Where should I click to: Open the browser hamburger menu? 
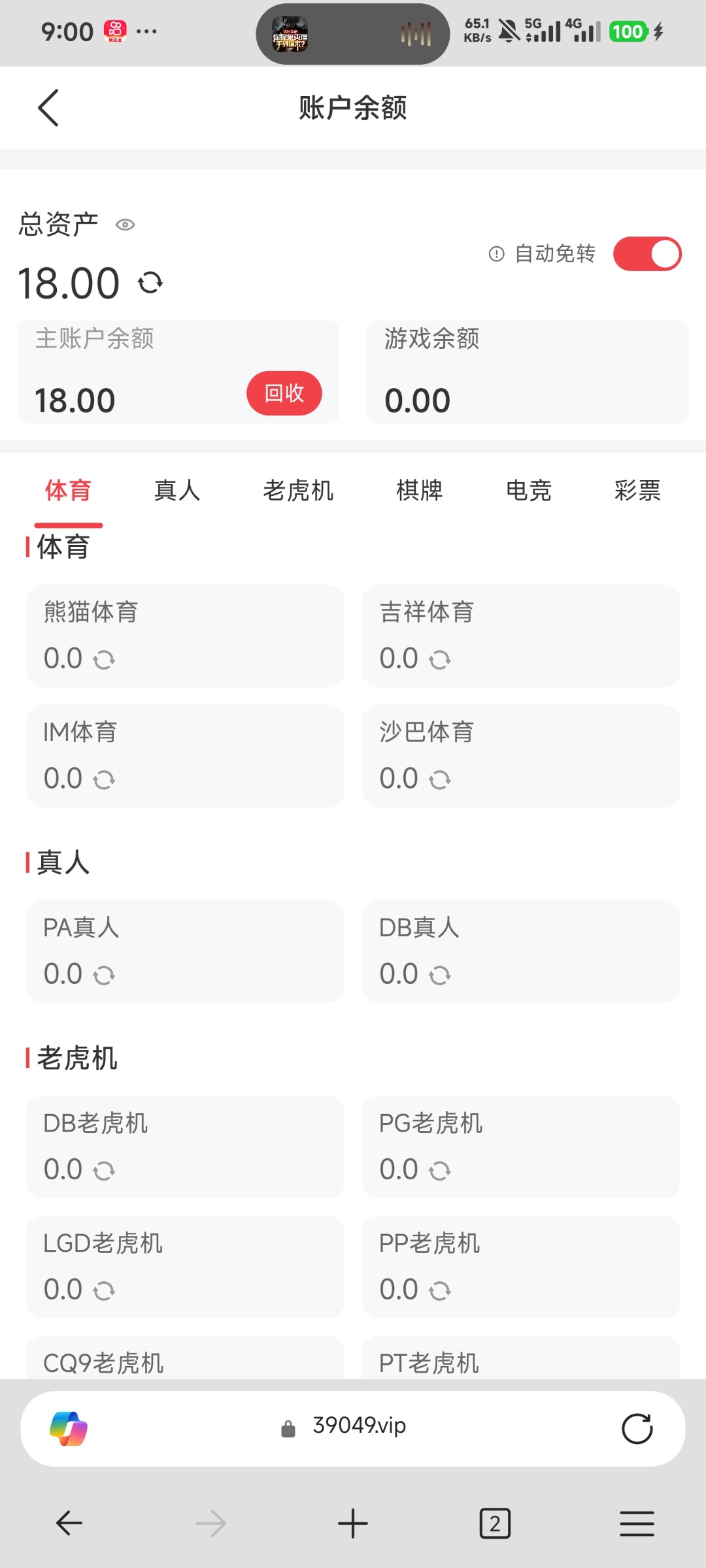637,1524
